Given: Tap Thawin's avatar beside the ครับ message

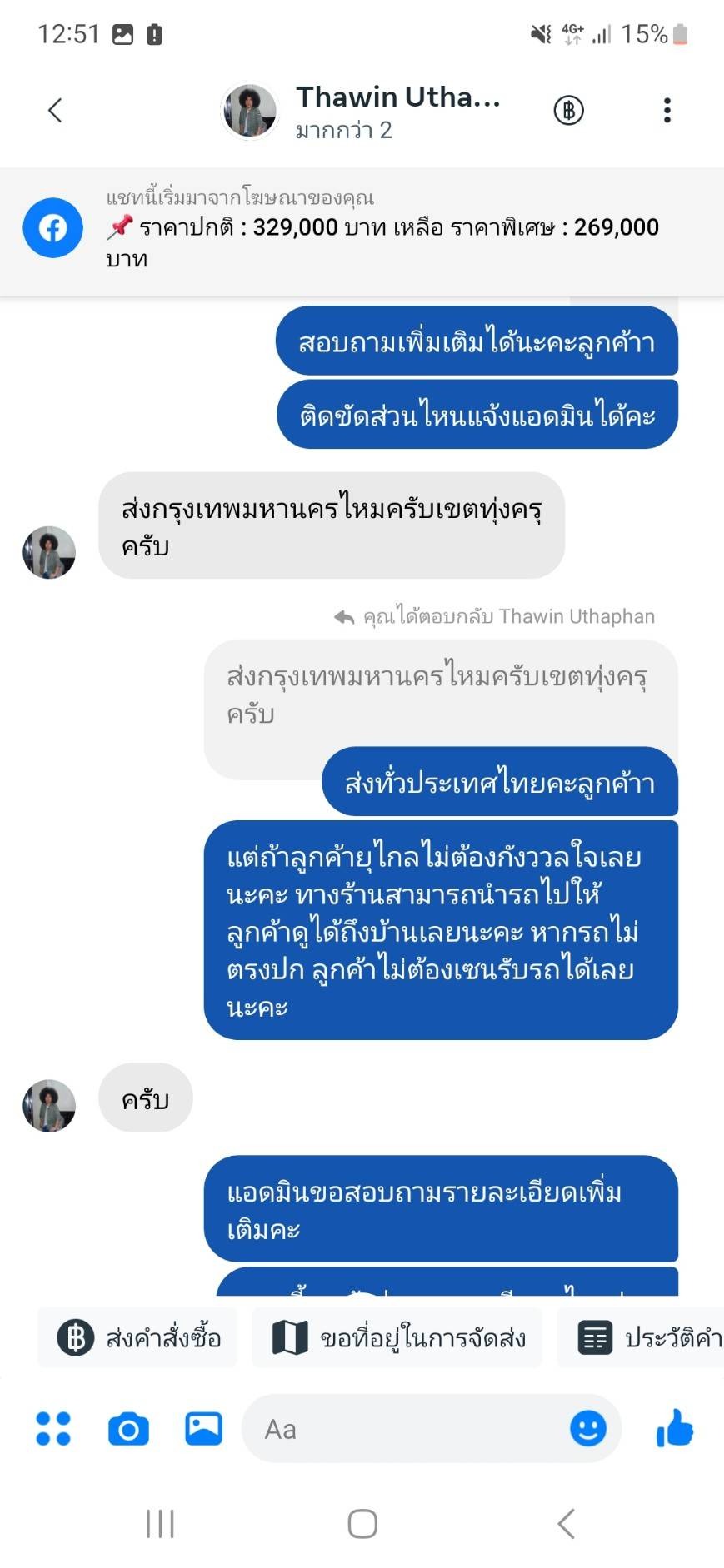Looking at the screenshot, I should (x=49, y=1106).
